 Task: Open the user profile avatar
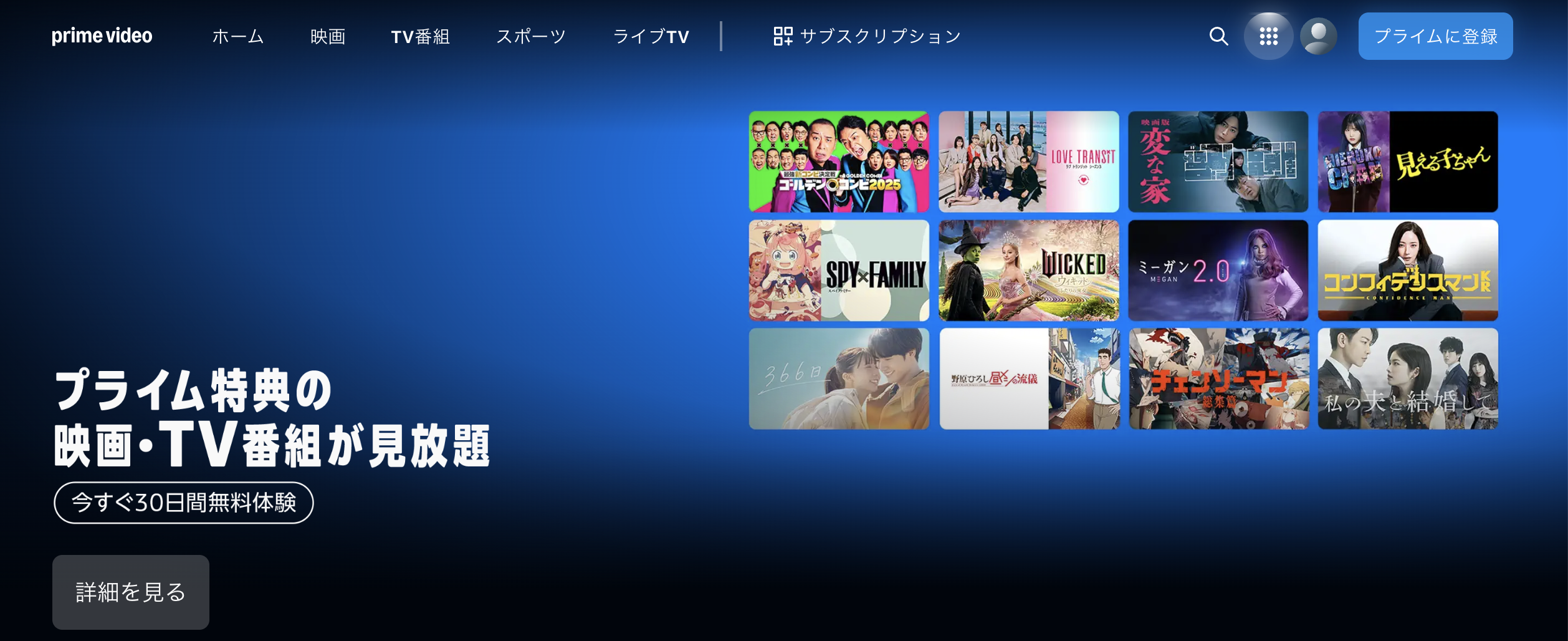(x=1318, y=36)
